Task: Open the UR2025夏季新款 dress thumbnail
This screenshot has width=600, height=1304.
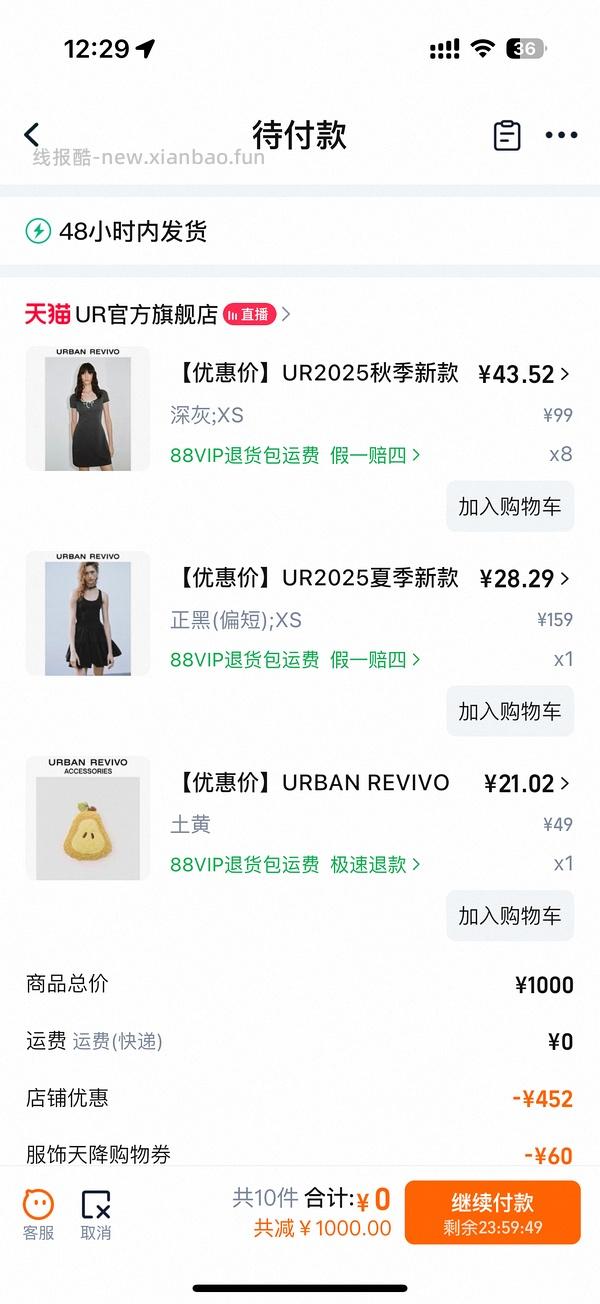Action: pyautogui.click(x=87, y=613)
